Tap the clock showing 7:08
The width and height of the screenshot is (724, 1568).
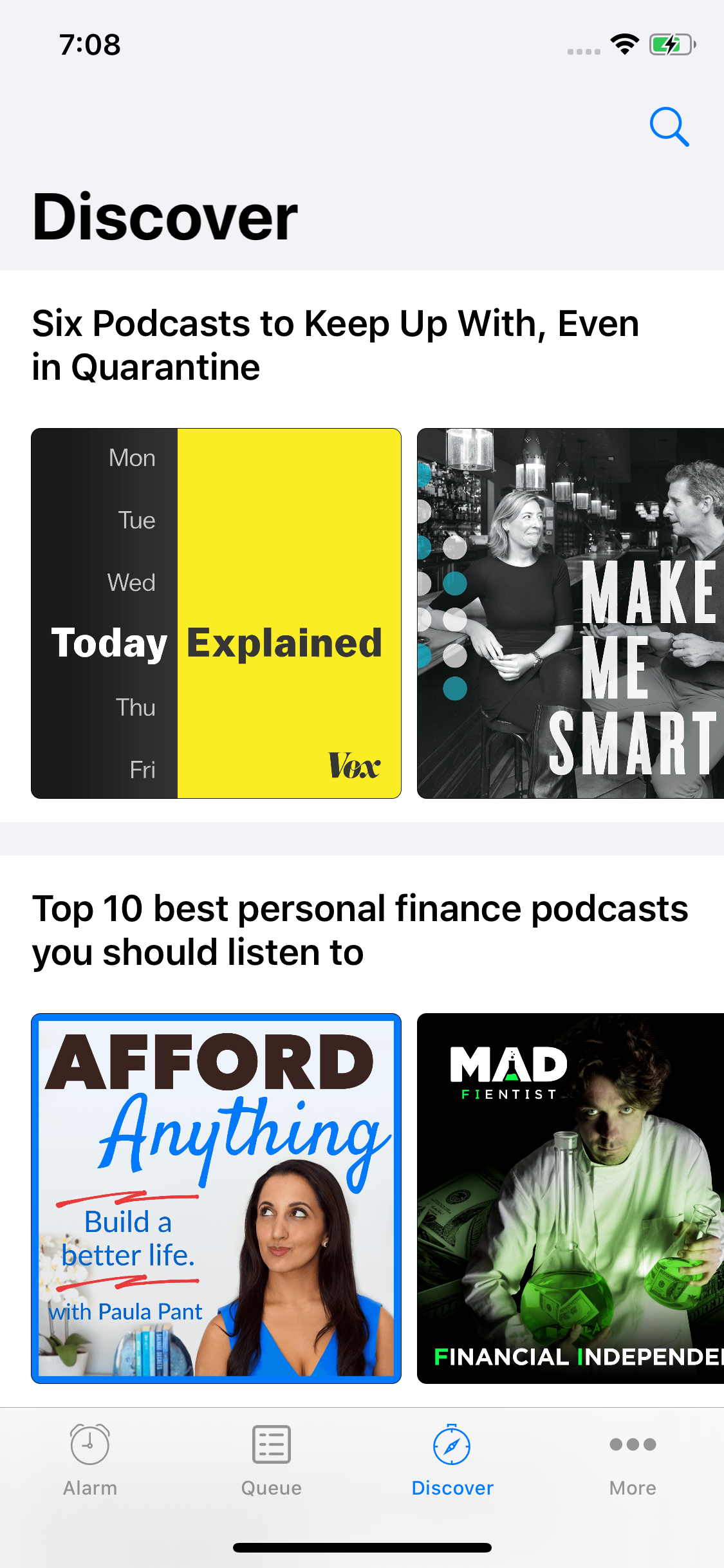(89, 44)
